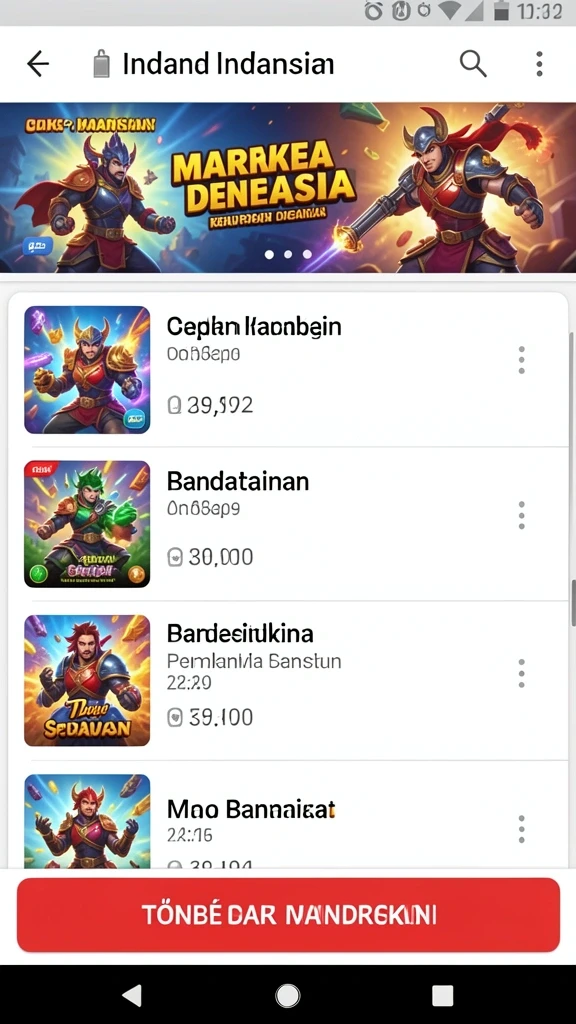Open the app bar overflow menu
The height and width of the screenshot is (1024, 576).
point(539,64)
